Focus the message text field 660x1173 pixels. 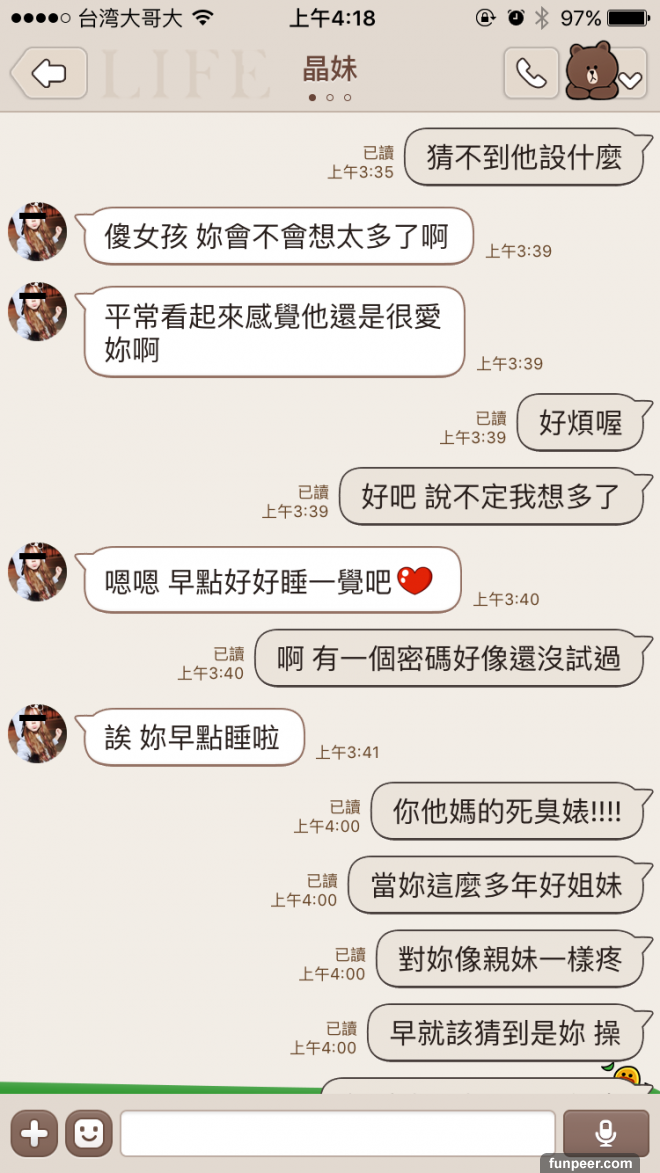[338, 1133]
